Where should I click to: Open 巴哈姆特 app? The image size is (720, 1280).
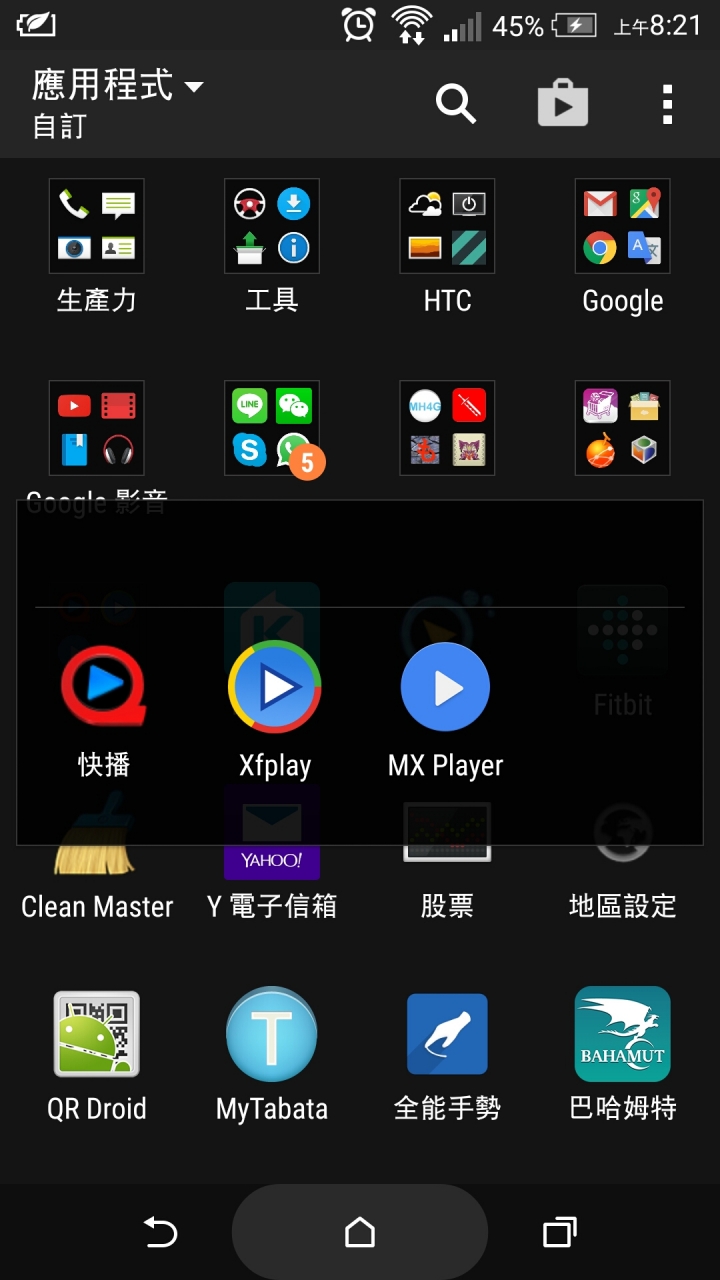622,1035
